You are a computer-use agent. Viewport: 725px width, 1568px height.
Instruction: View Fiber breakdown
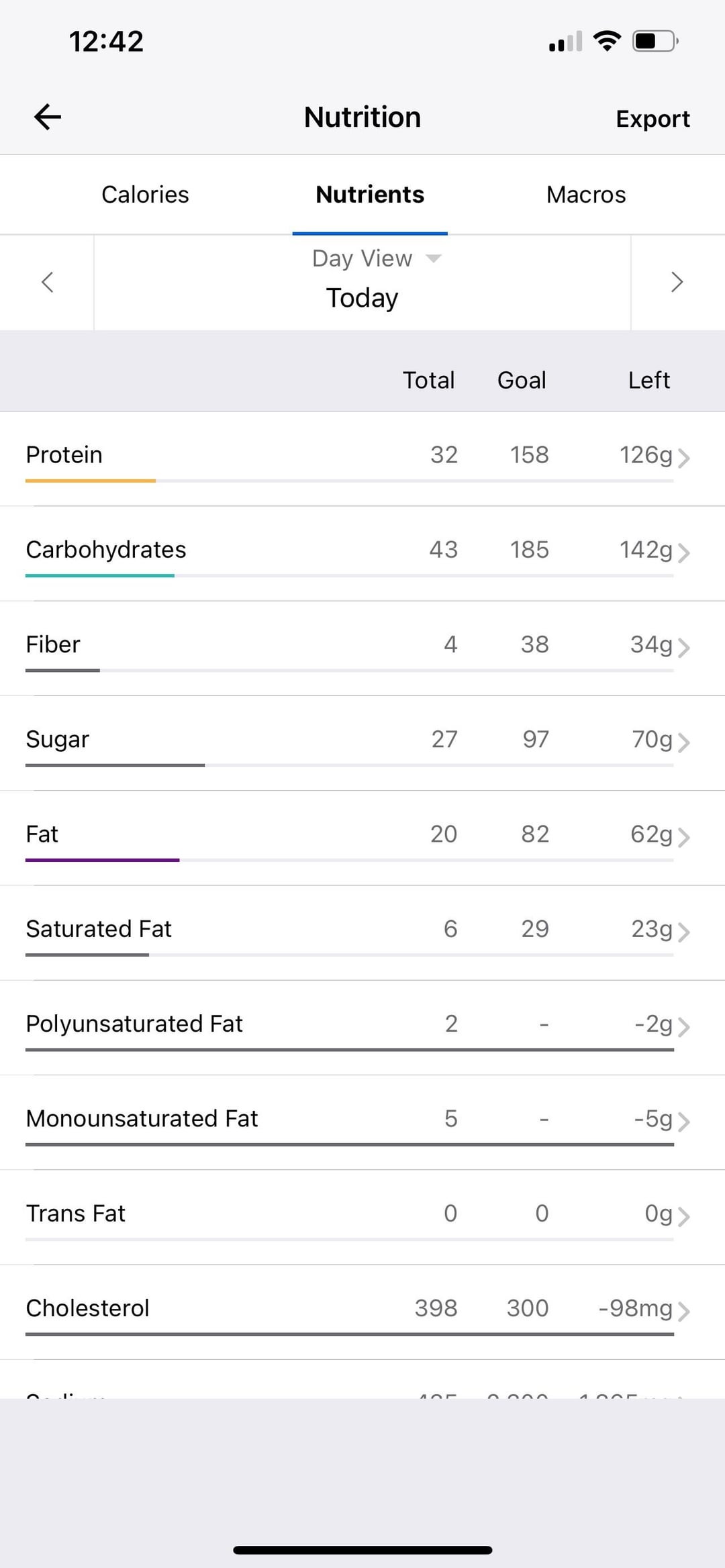(362, 648)
